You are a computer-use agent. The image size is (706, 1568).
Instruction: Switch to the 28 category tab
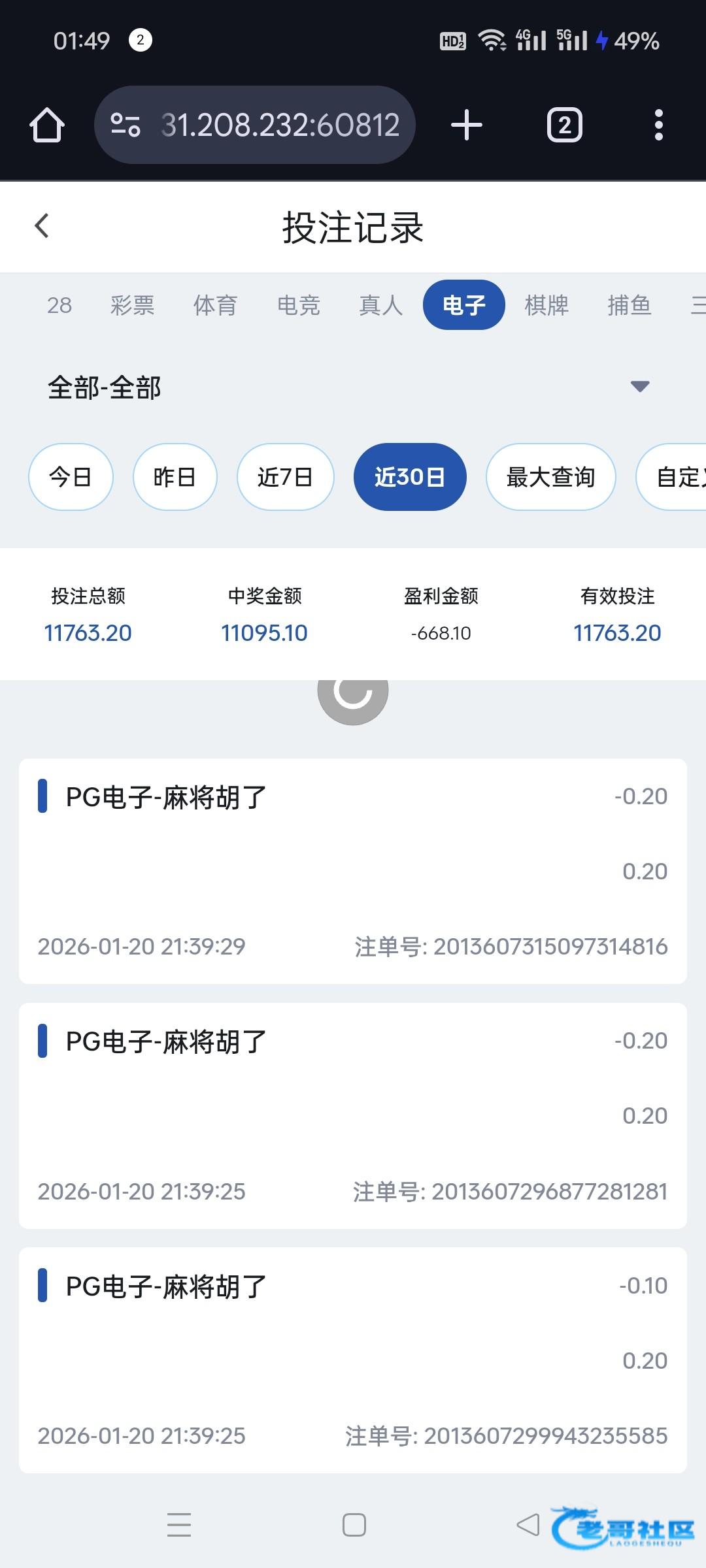coord(59,305)
